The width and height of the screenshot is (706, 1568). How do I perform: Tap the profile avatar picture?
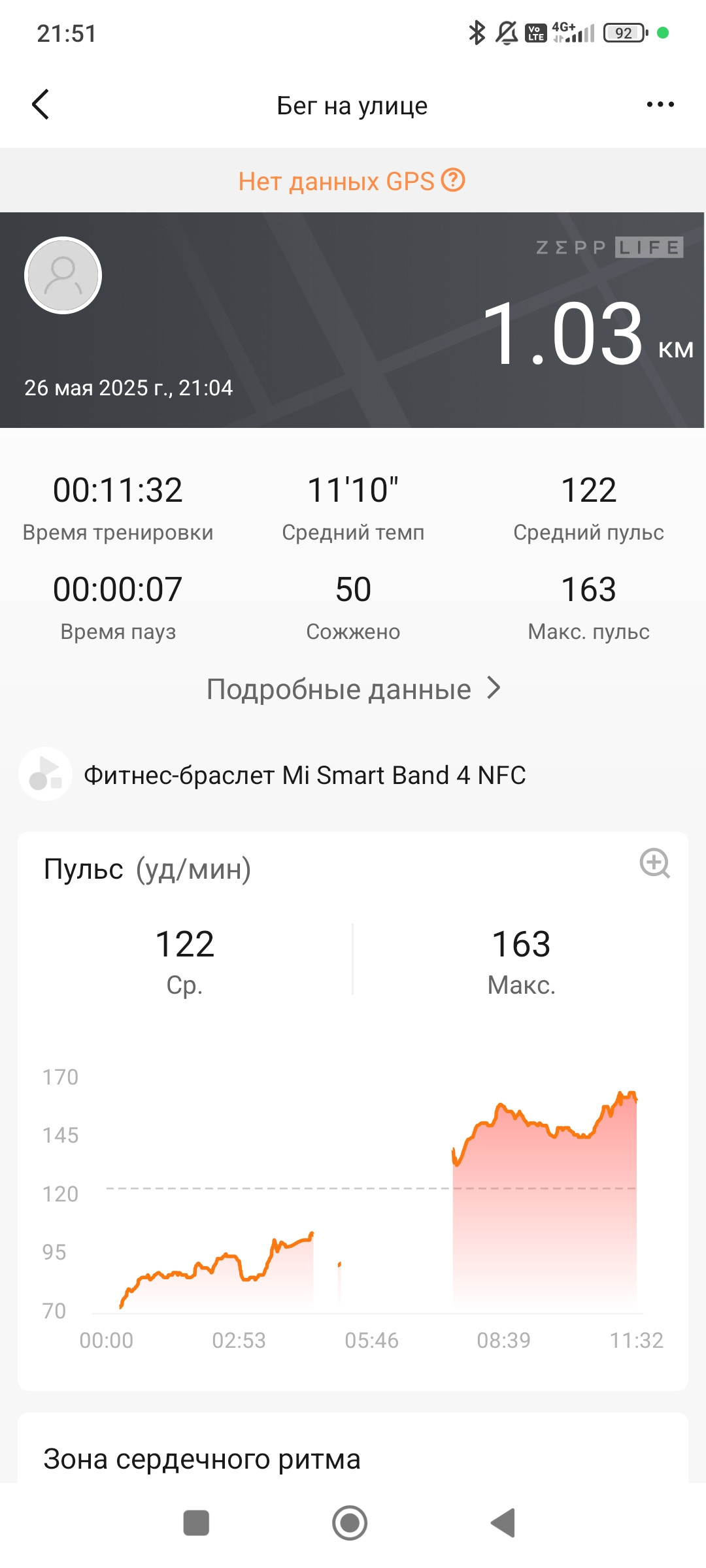coord(63,276)
